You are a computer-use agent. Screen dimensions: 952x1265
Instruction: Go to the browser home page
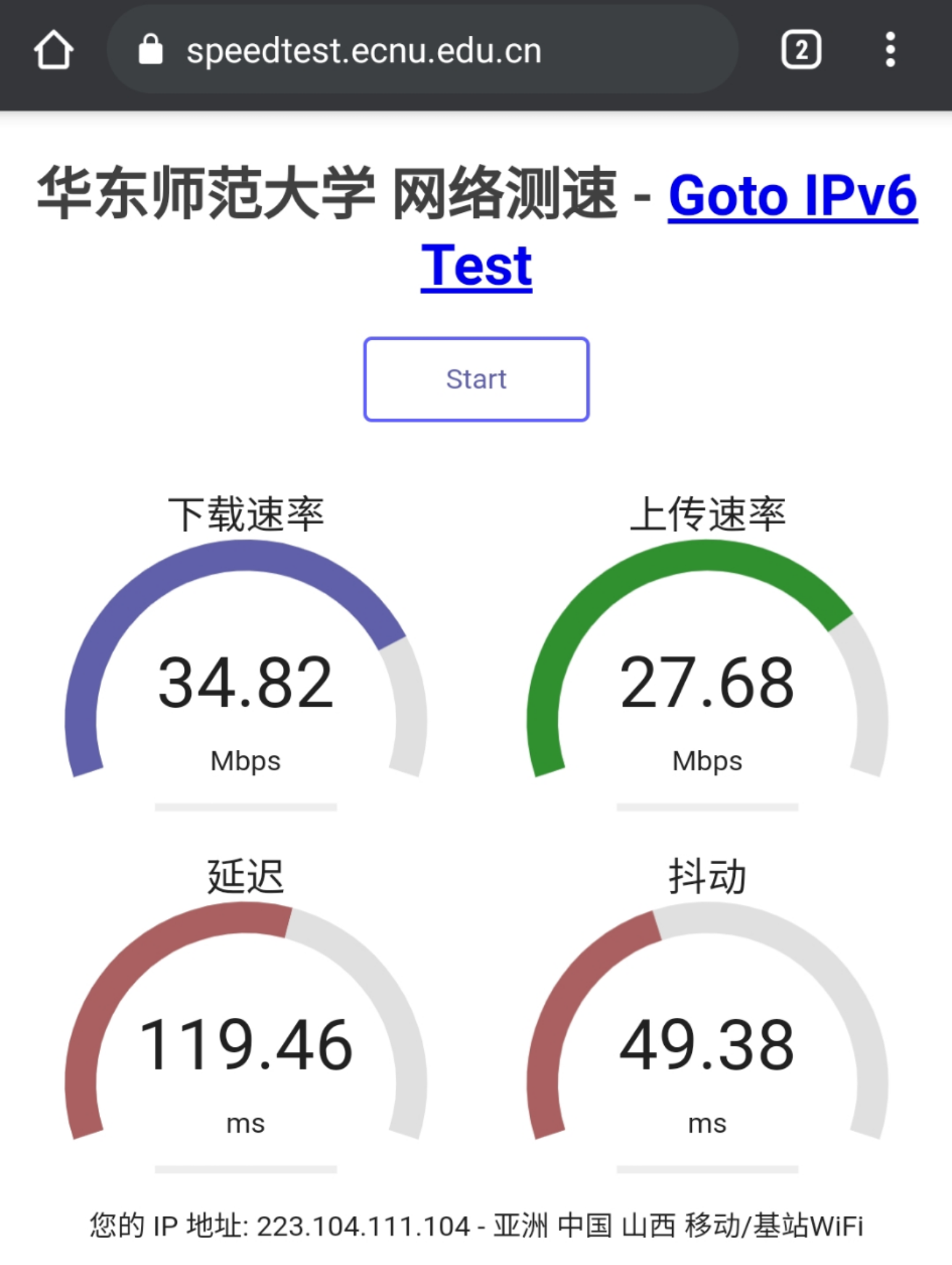(53, 49)
